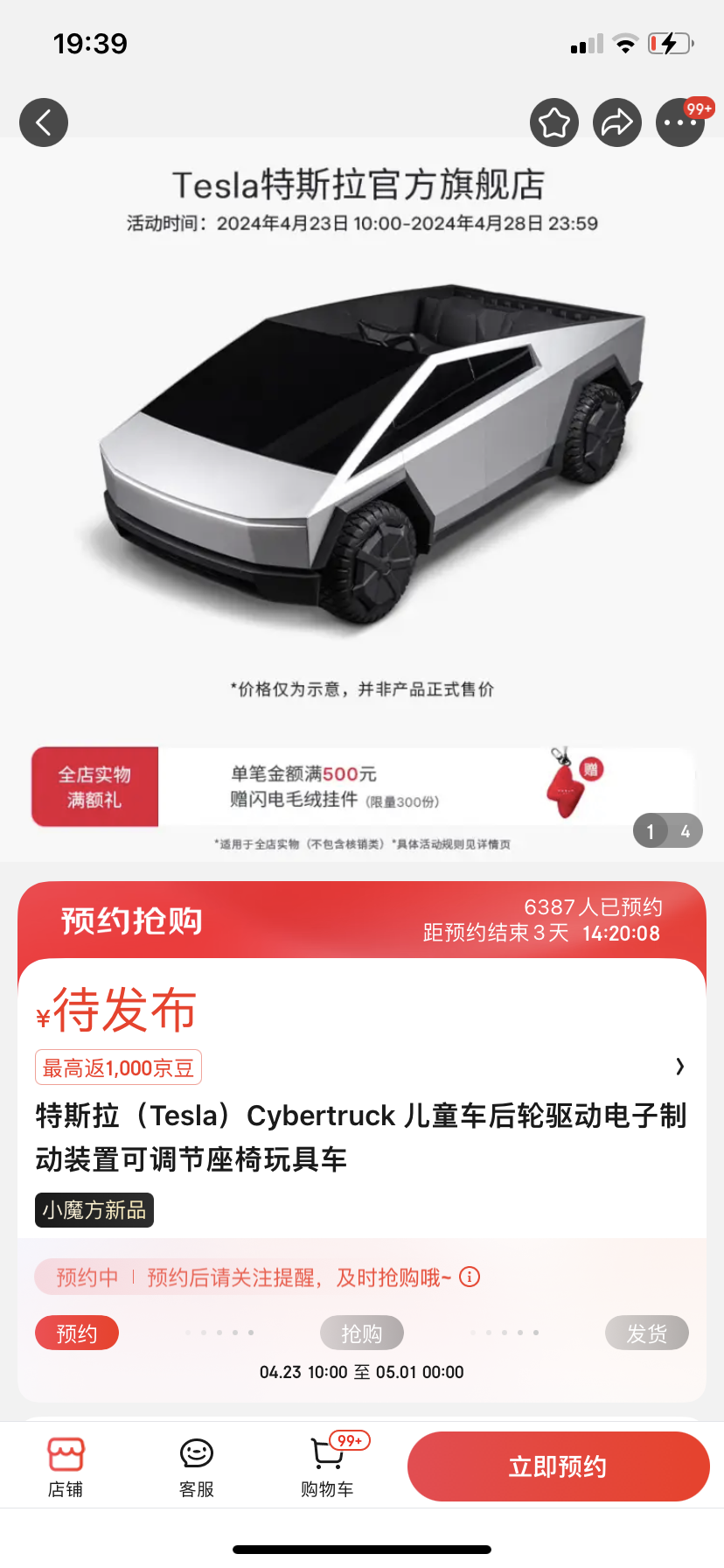The width and height of the screenshot is (724, 1568).
Task: Open the 店铺 store page
Action: pos(66,1466)
